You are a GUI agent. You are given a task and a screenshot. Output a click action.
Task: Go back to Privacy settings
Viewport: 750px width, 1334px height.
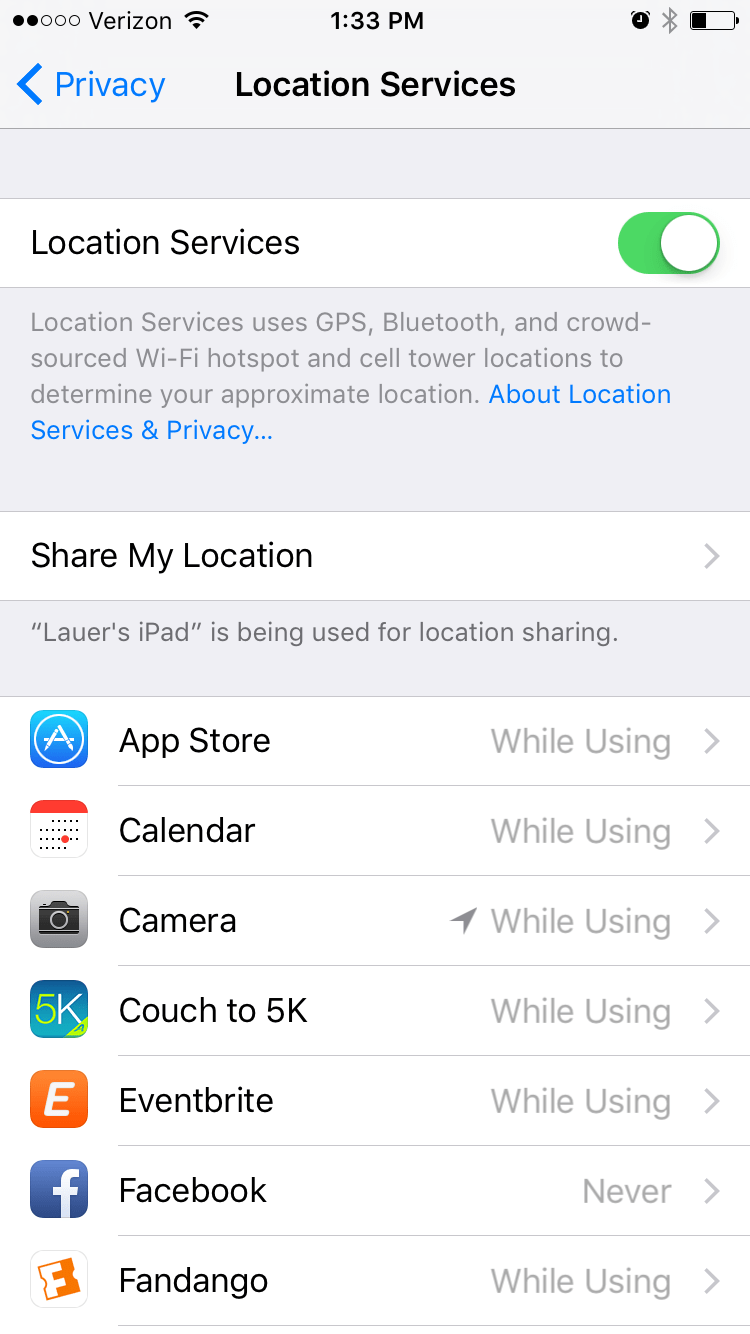coord(90,85)
